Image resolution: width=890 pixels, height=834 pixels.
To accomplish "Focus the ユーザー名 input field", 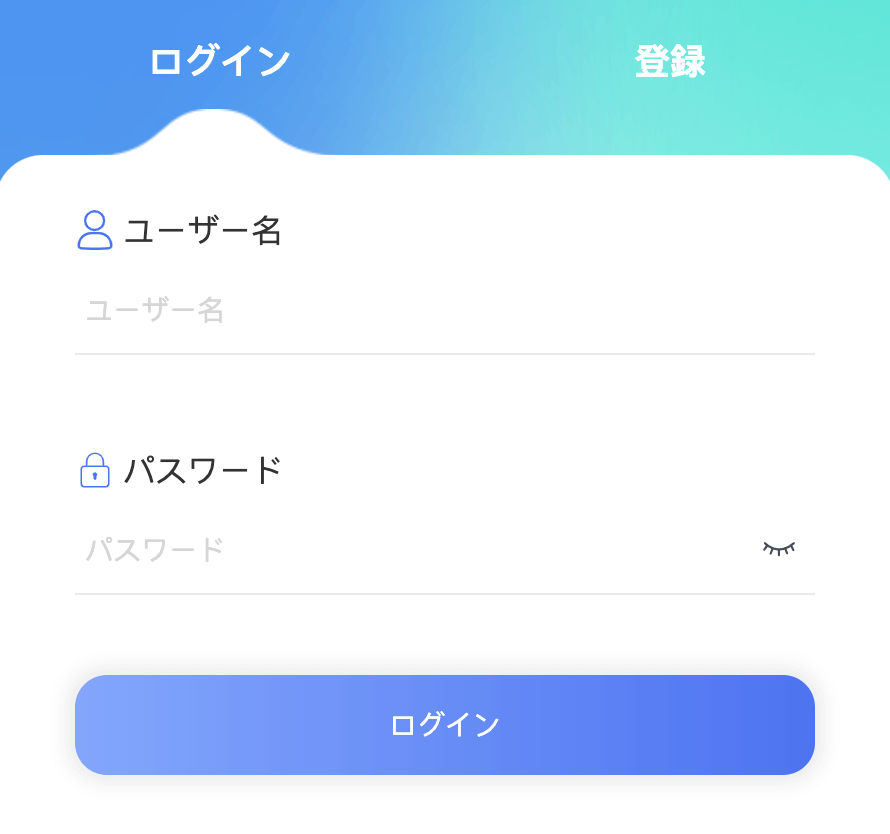I will click(444, 311).
